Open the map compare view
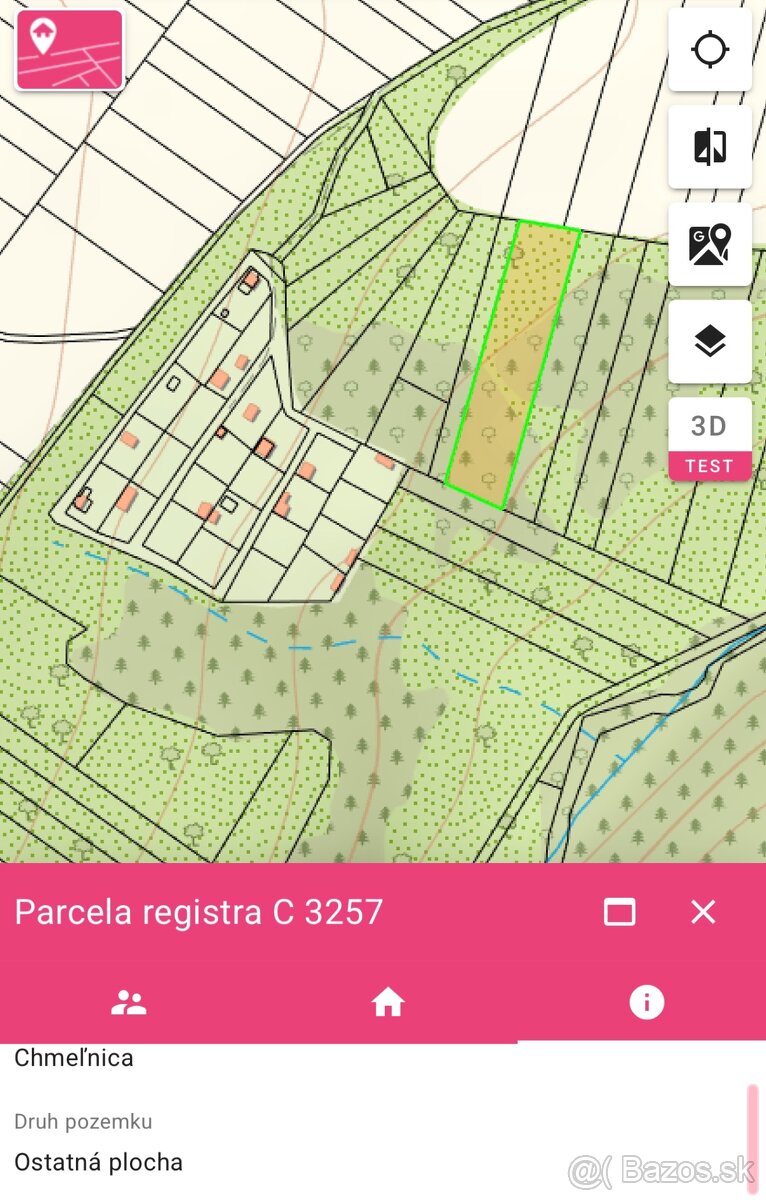Viewport: 766px width, 1200px height. pyautogui.click(x=710, y=147)
